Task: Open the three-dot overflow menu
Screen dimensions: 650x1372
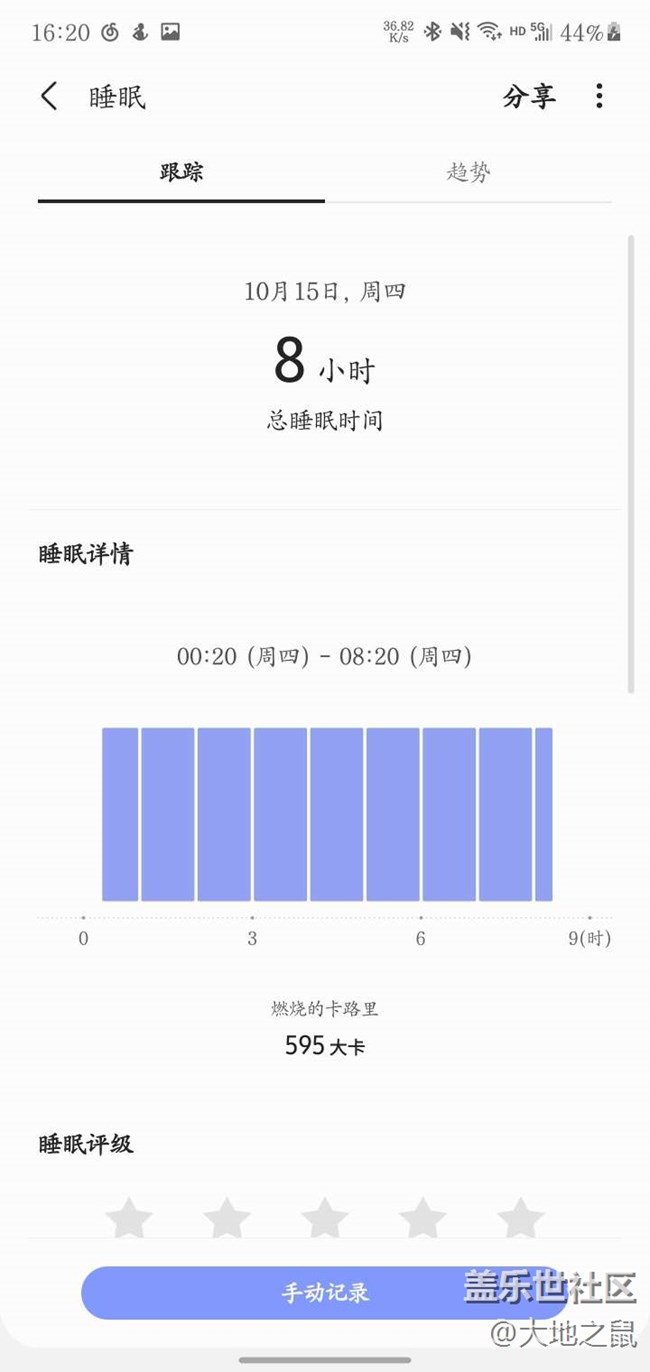Action: tap(599, 96)
